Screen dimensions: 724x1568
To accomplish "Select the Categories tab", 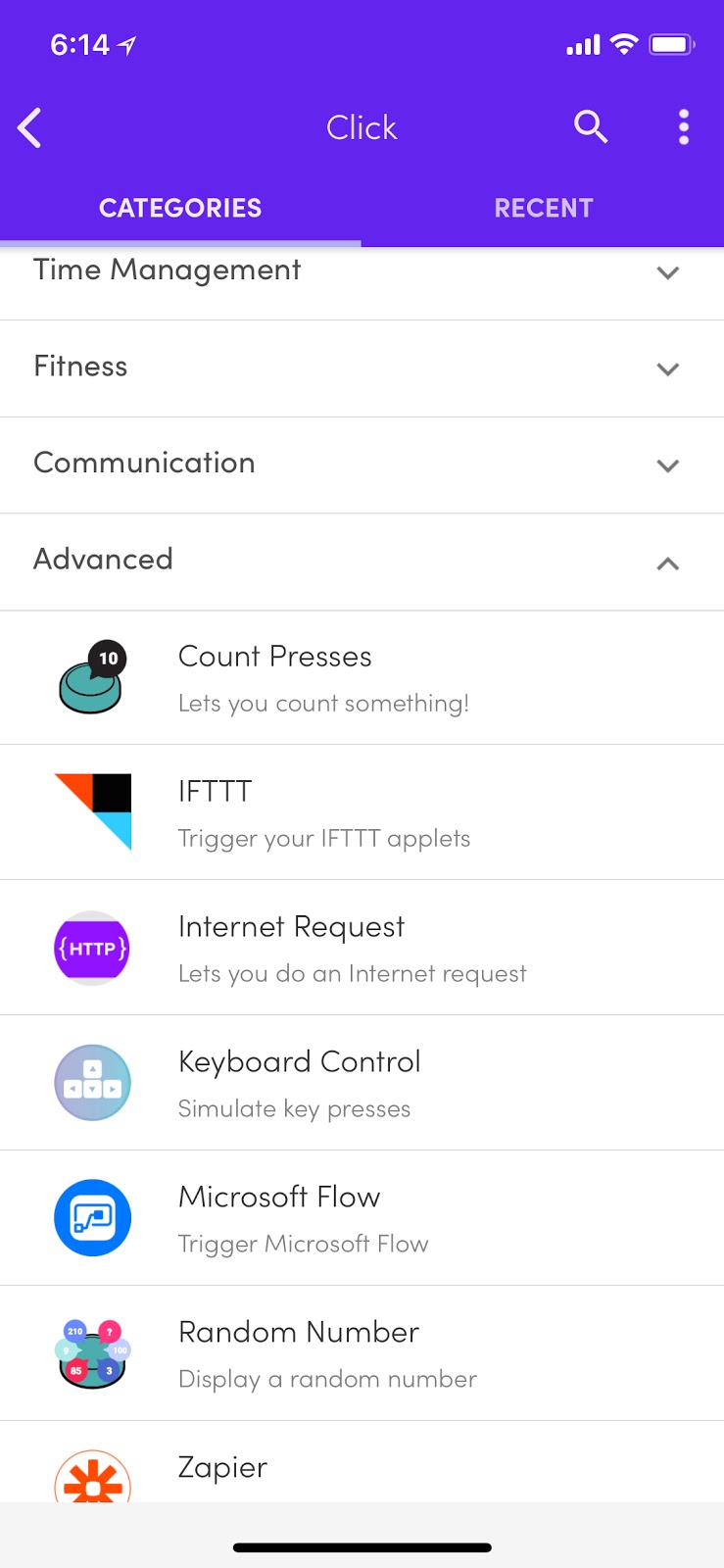I will (x=180, y=208).
